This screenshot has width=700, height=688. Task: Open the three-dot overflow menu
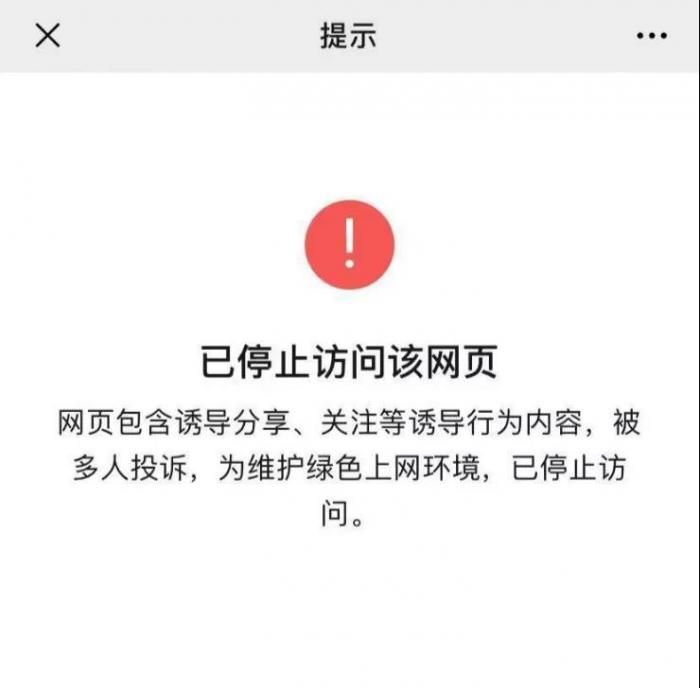coord(651,36)
